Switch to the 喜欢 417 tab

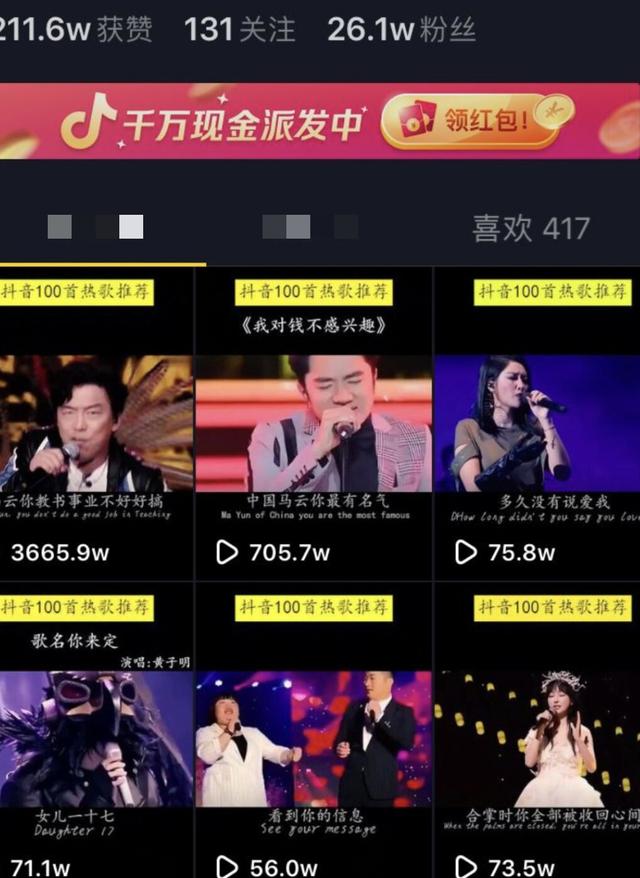point(531,228)
